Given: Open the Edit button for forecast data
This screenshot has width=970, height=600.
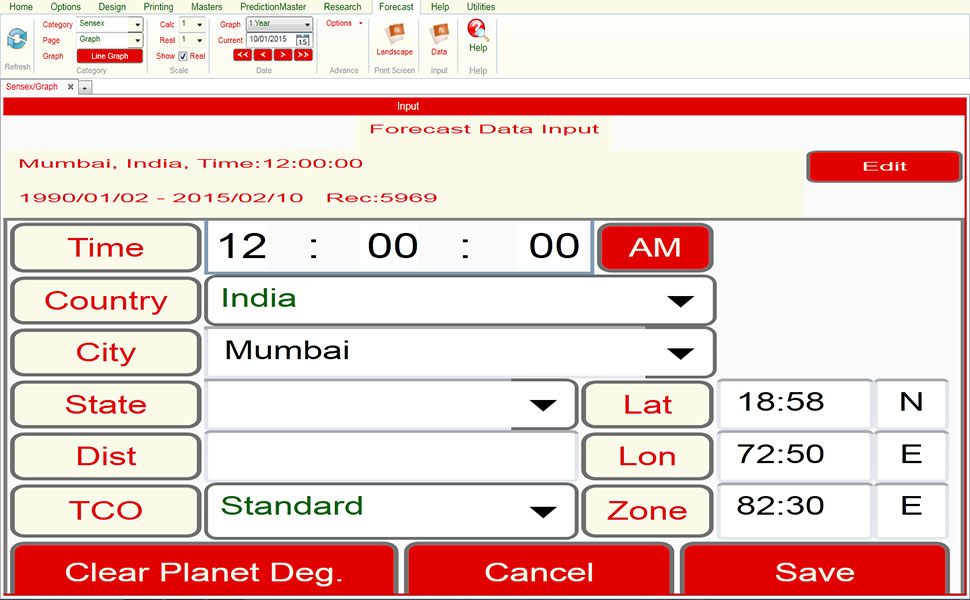Looking at the screenshot, I should 884,166.
